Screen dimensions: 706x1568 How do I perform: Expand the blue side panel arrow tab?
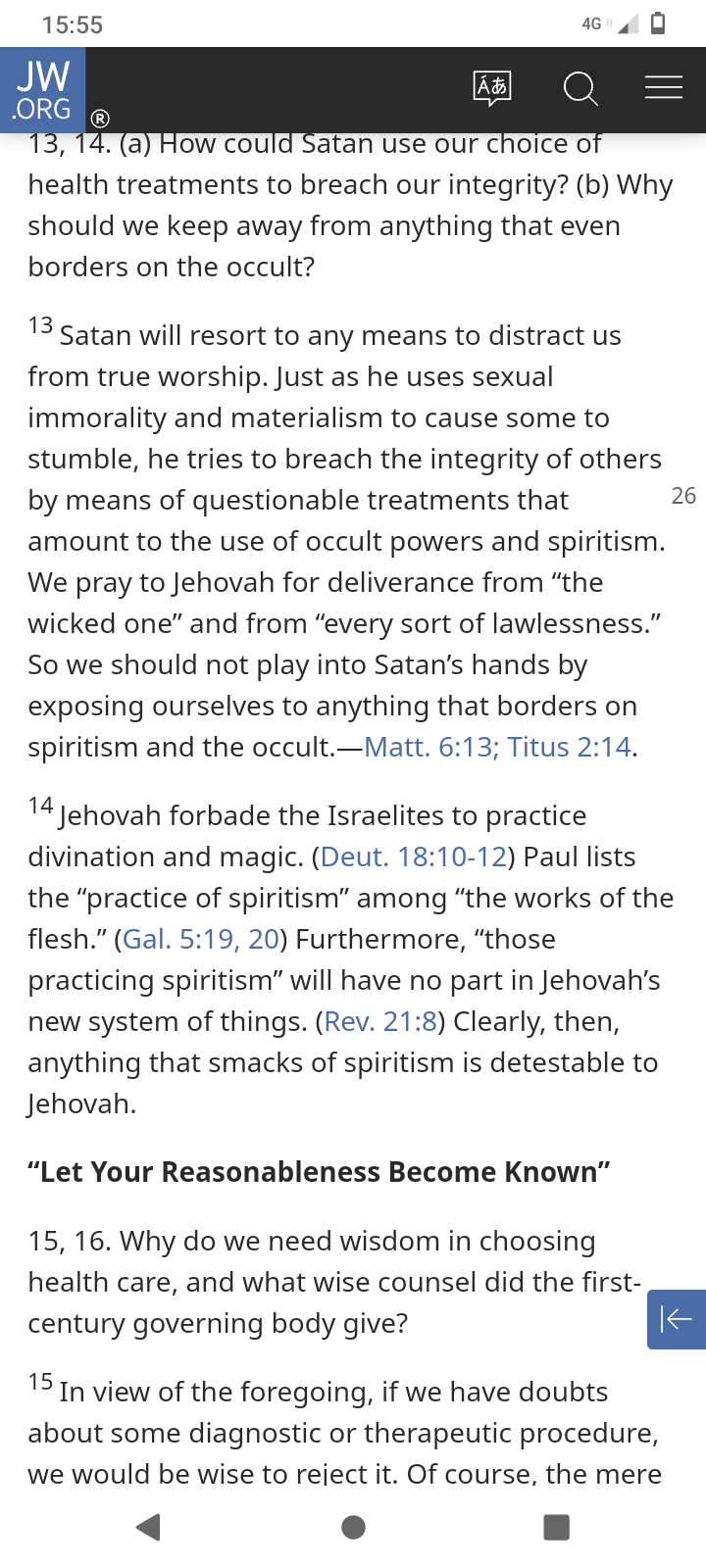pos(677,1319)
